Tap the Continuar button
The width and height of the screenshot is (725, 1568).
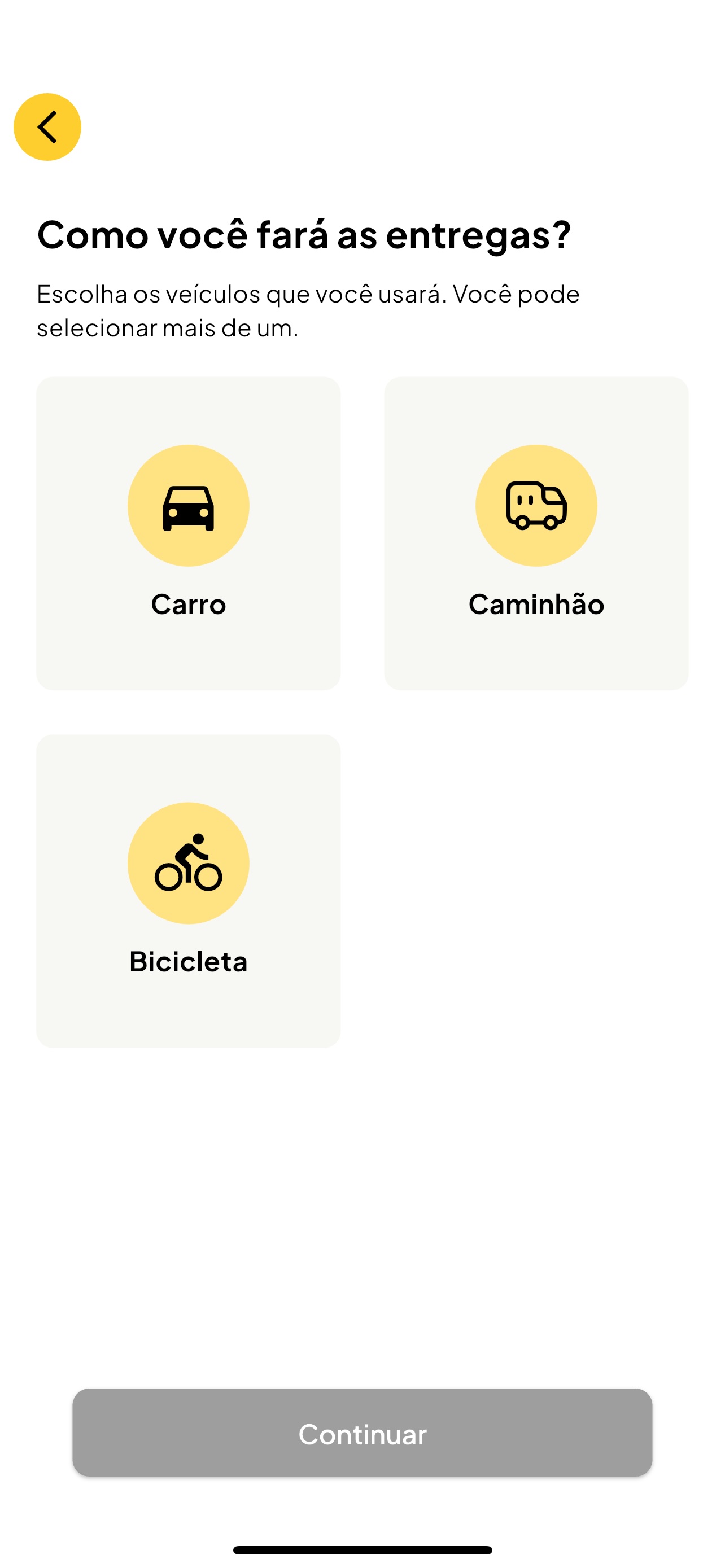362,1433
